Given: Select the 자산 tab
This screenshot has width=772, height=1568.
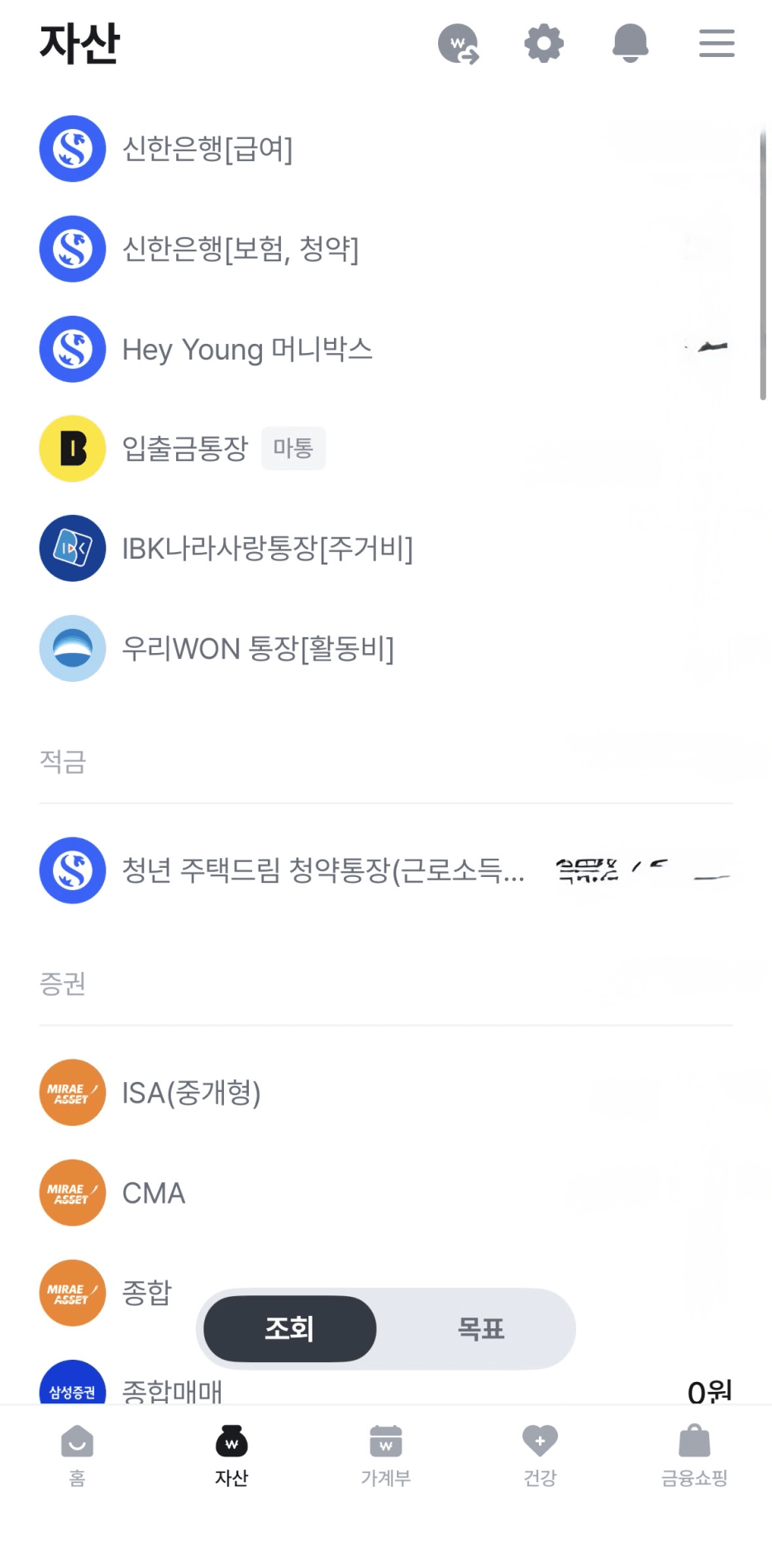Looking at the screenshot, I should tap(231, 1454).
